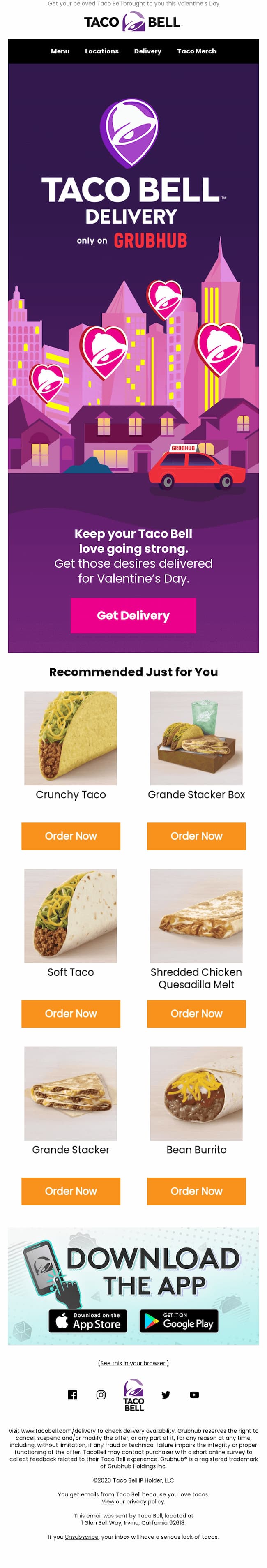Tap the pink Get Delivery button
This screenshot has width=267, height=1568.
pos(133,615)
